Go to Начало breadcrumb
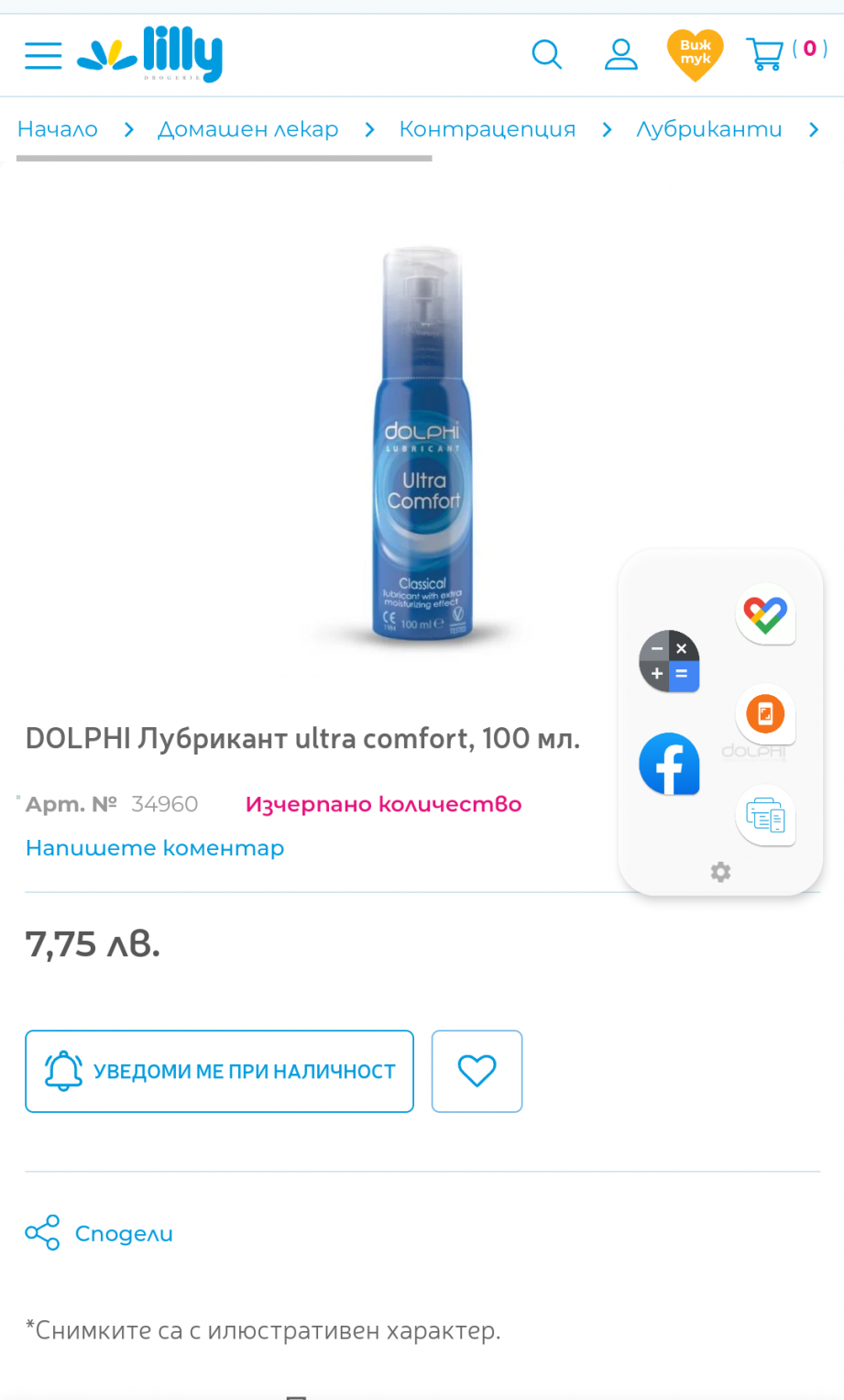This screenshot has width=844, height=1400. 58,129
